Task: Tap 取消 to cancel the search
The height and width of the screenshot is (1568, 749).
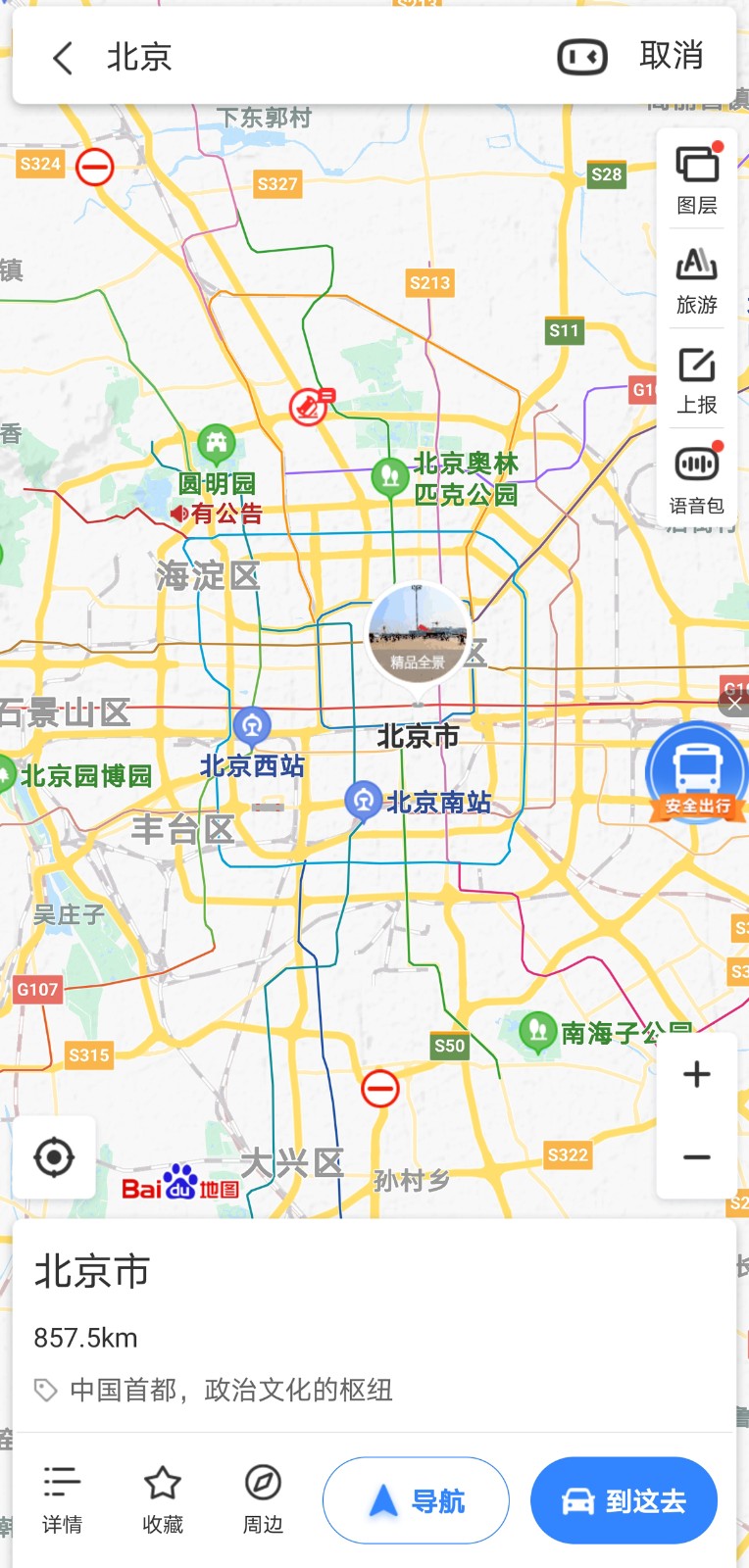Action: pyautogui.click(x=672, y=56)
